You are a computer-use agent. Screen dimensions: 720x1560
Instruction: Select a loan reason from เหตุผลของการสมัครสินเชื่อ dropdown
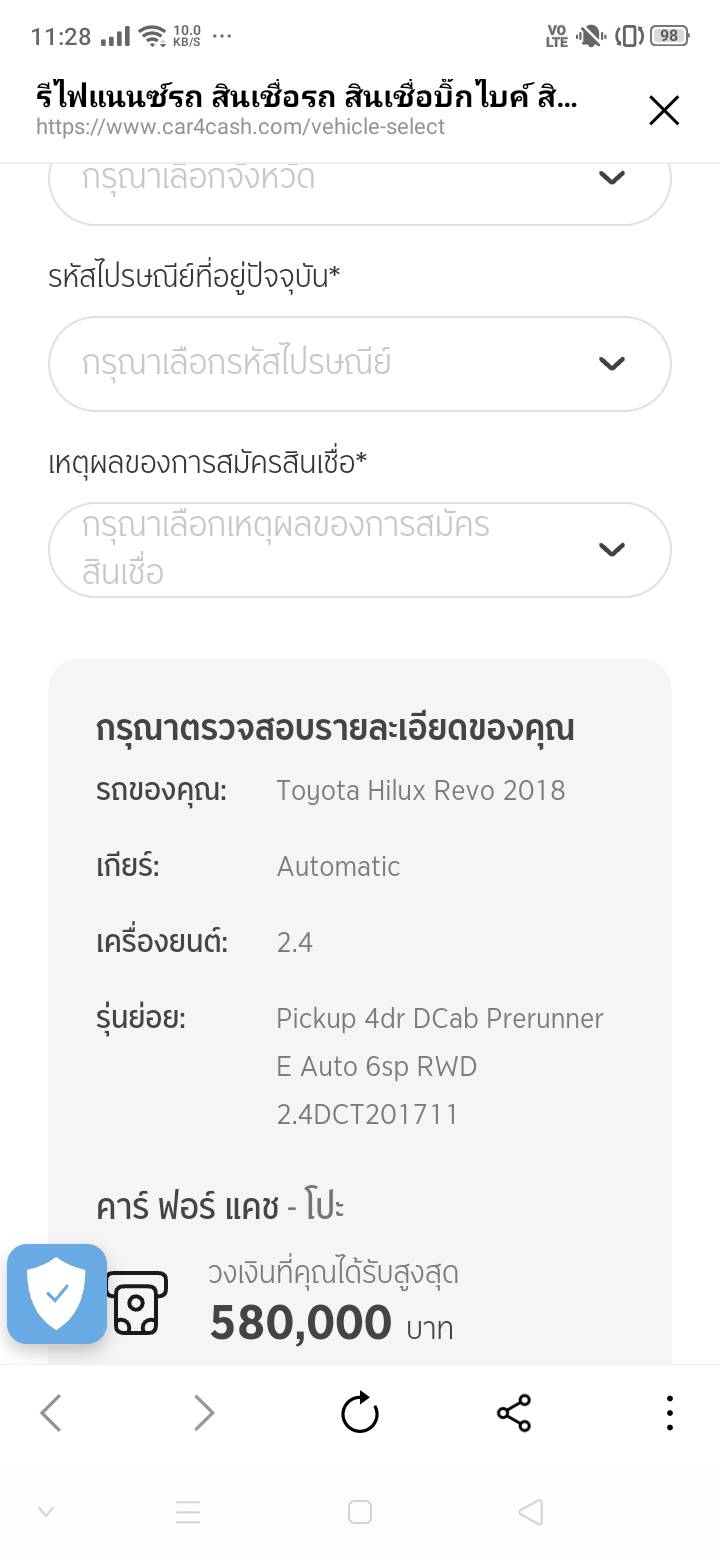click(359, 549)
